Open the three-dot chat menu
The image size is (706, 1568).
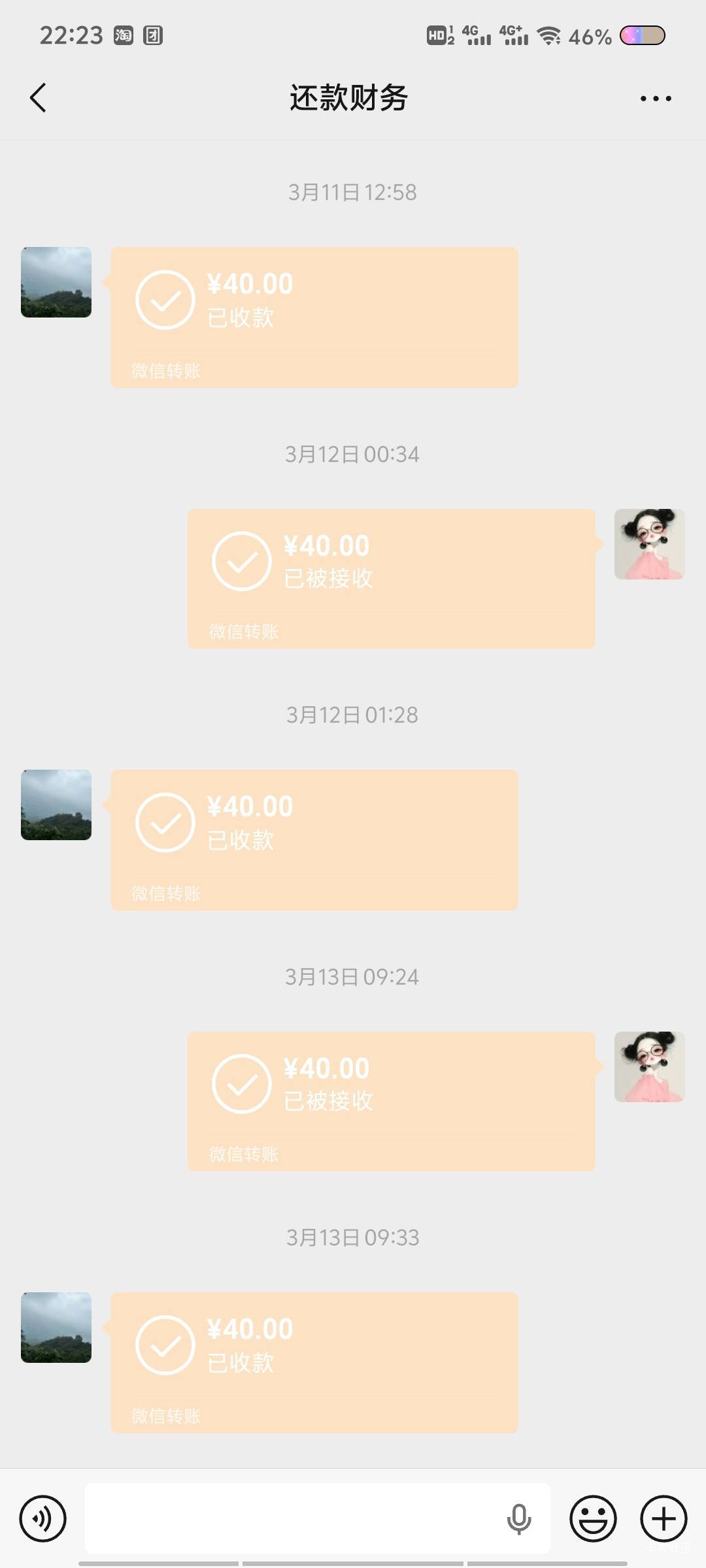point(655,99)
